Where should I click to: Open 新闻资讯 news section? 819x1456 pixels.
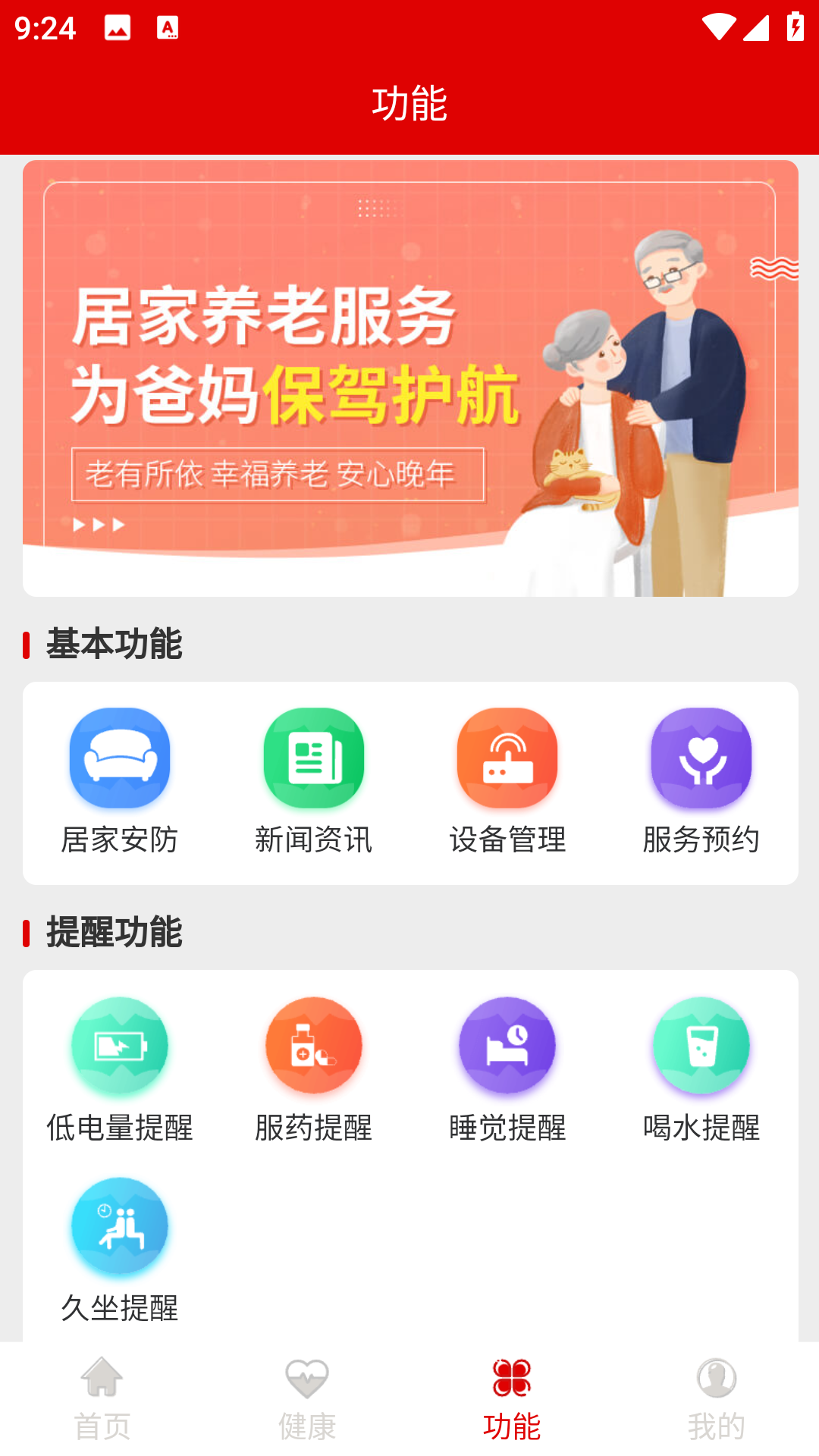tap(313, 781)
